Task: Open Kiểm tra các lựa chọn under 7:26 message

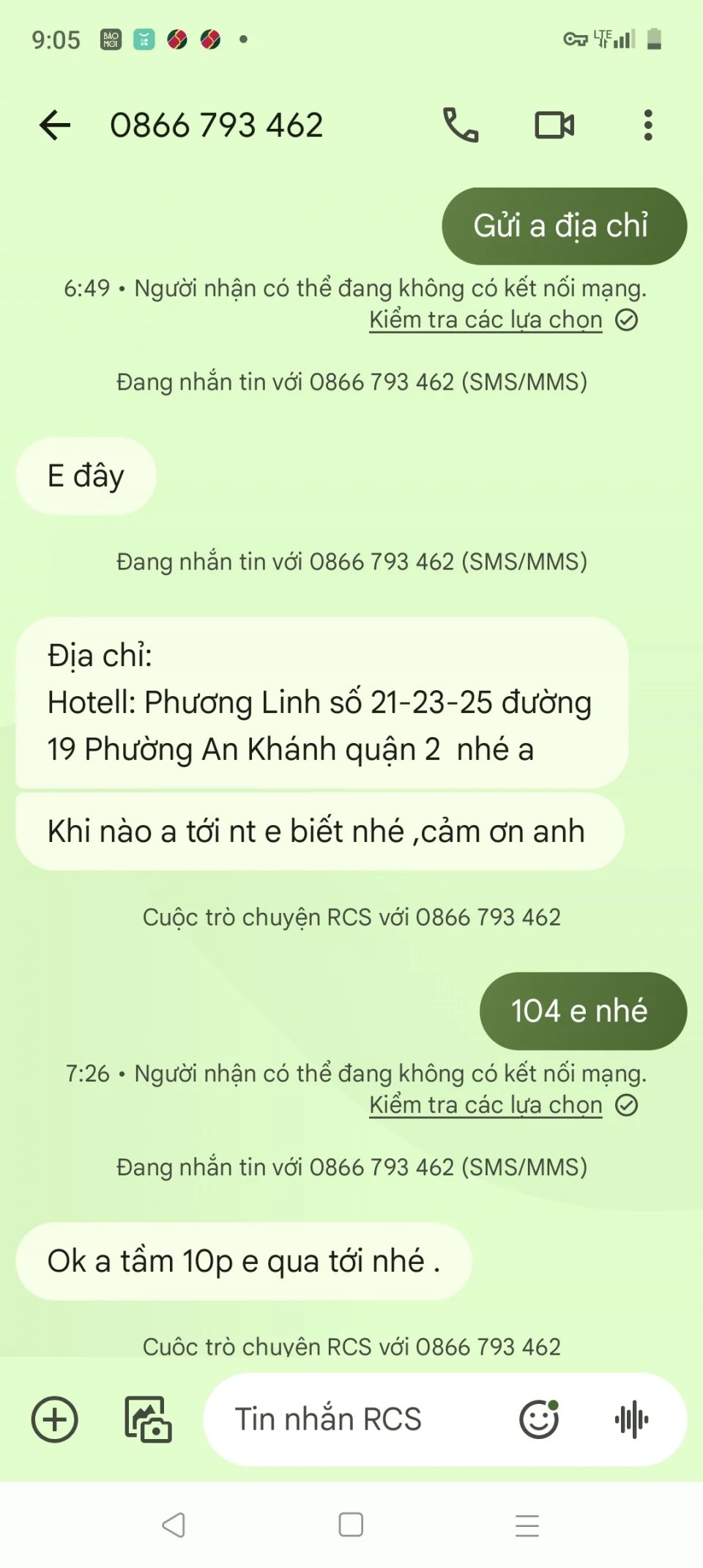Action: pos(486,1105)
